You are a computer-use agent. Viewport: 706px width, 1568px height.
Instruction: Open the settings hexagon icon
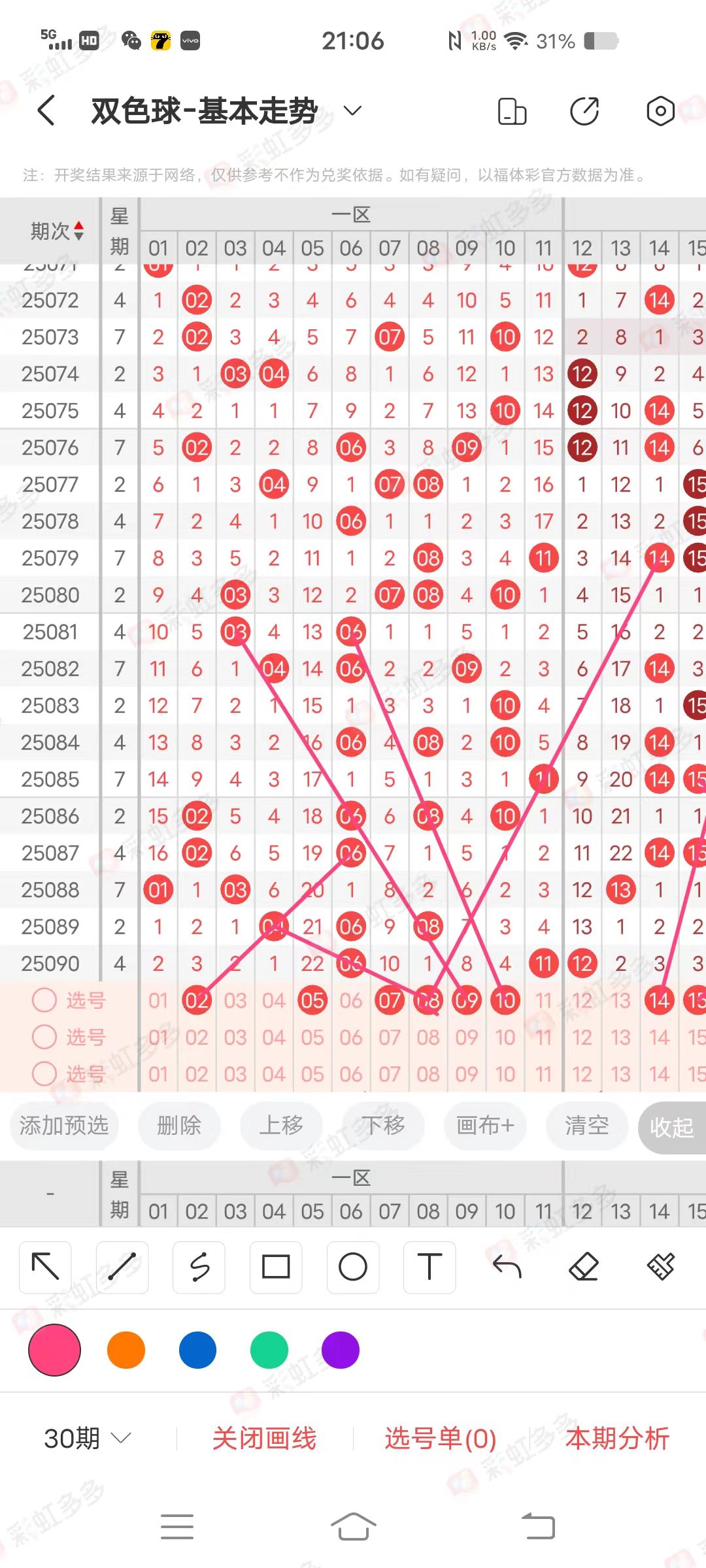(x=660, y=111)
